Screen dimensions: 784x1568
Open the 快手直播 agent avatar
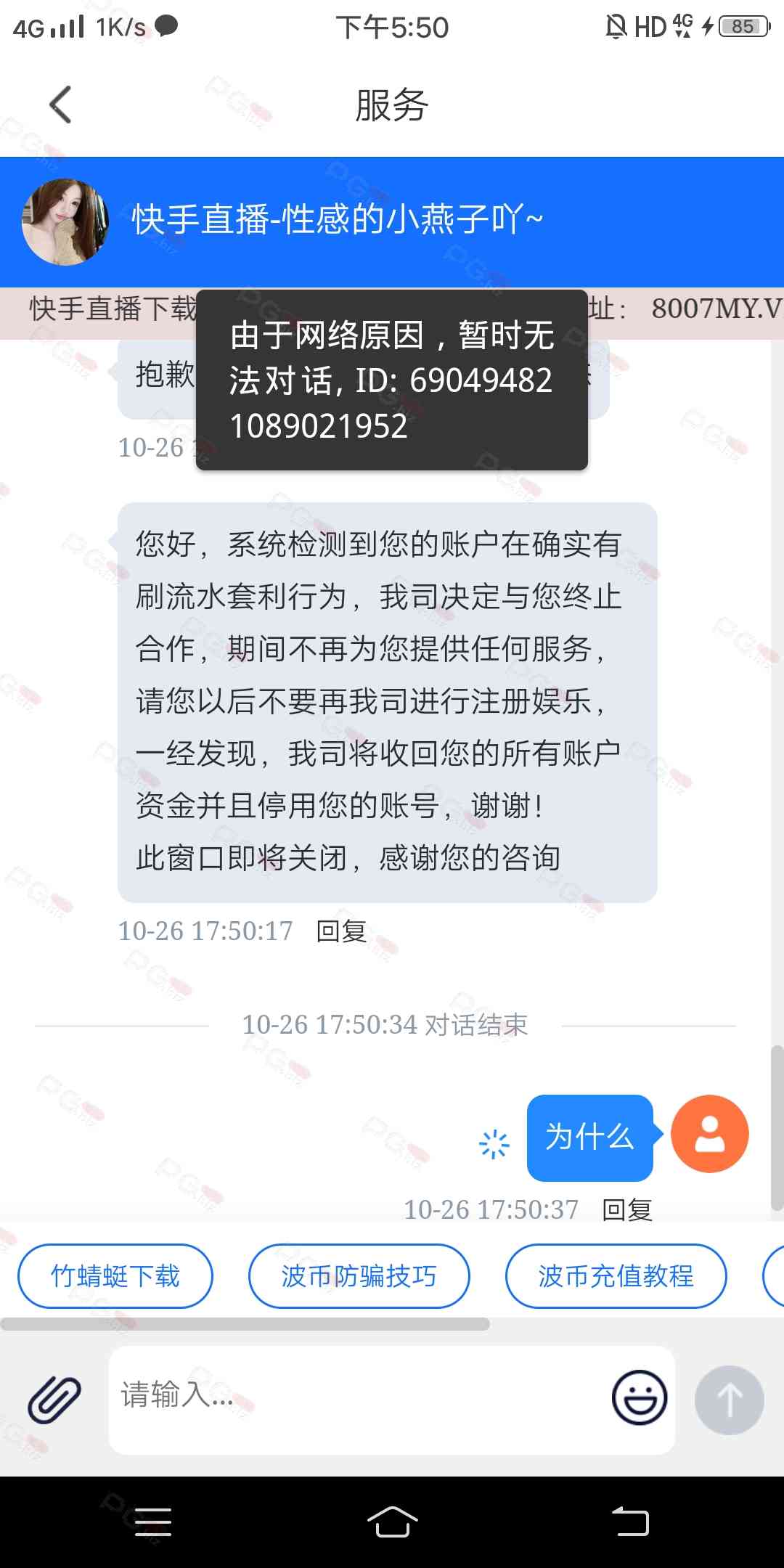coord(65,222)
